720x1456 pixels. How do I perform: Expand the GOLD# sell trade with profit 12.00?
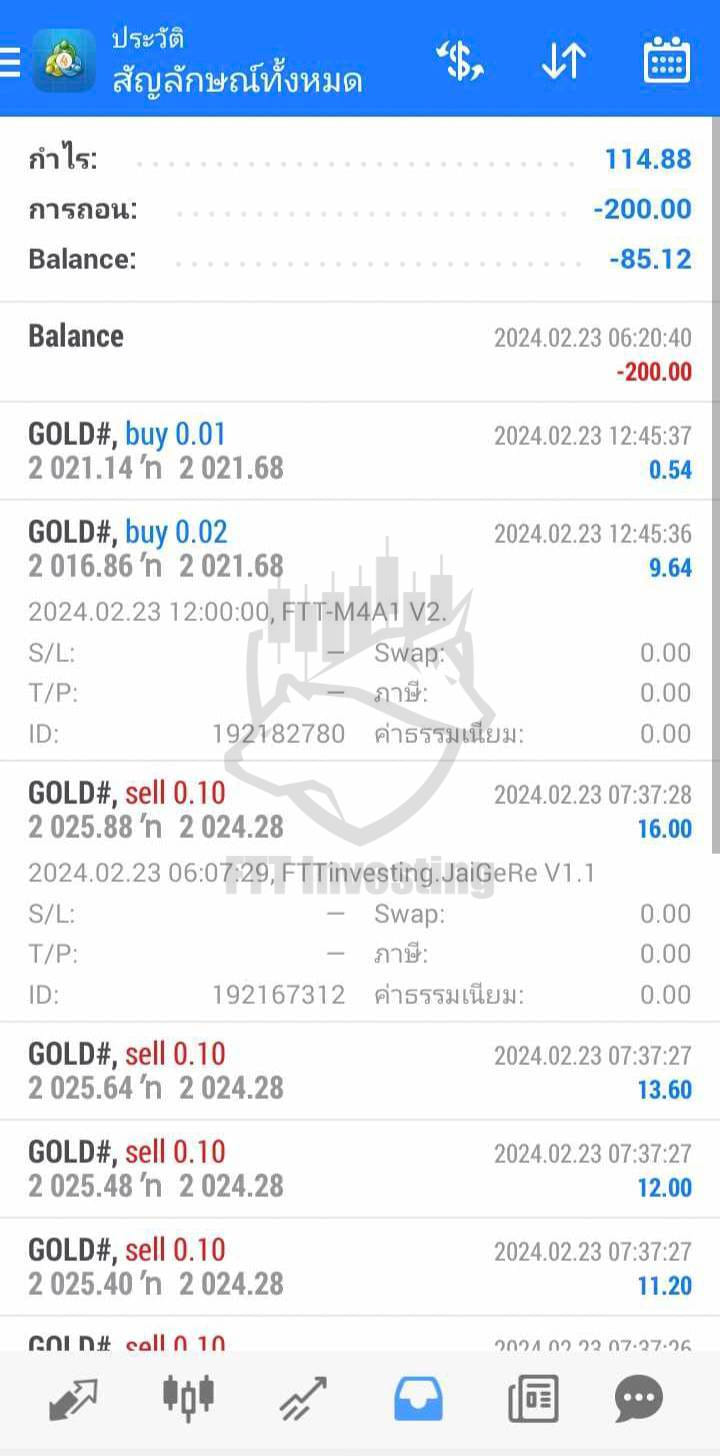click(360, 1168)
